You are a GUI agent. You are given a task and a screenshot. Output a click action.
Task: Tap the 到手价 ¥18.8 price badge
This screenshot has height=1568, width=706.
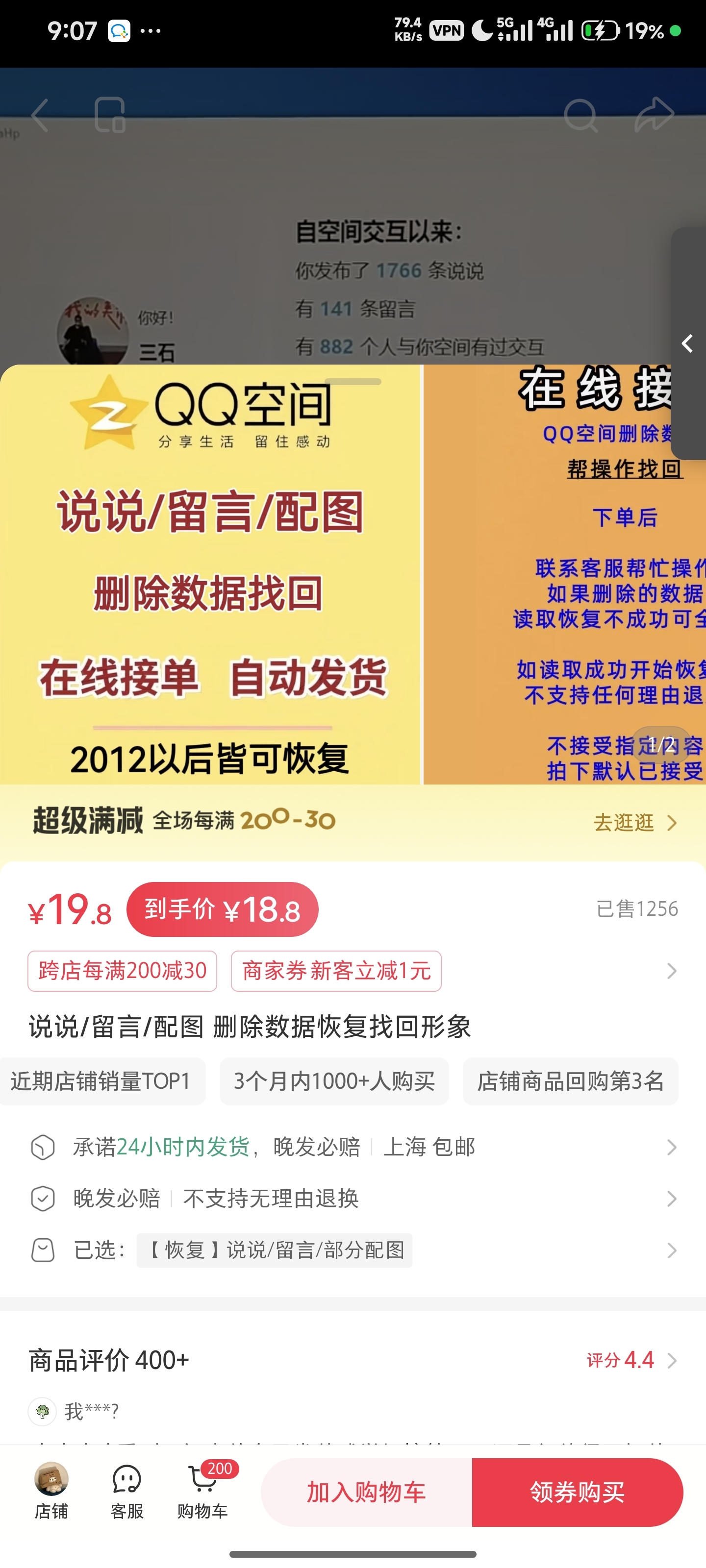click(x=222, y=909)
